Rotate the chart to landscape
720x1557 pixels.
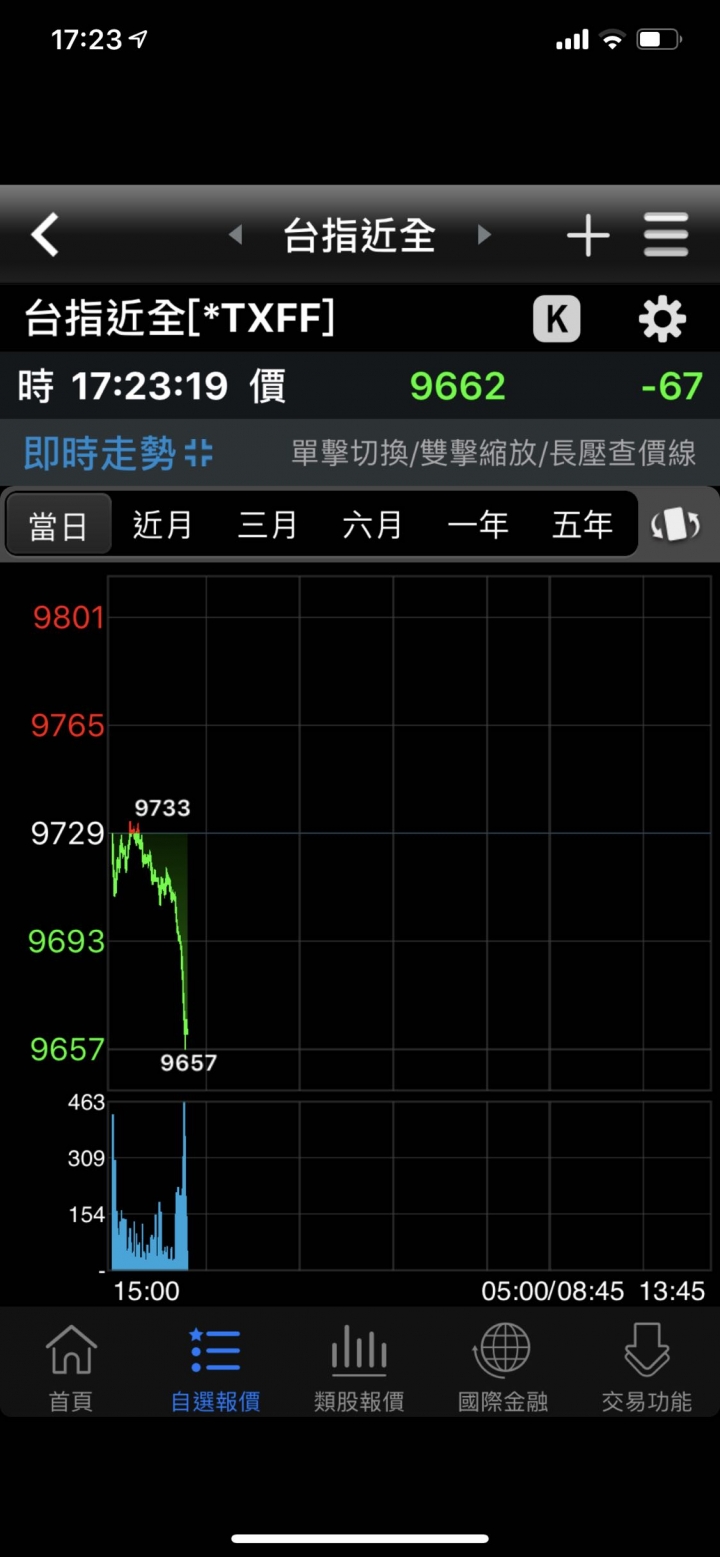676,524
